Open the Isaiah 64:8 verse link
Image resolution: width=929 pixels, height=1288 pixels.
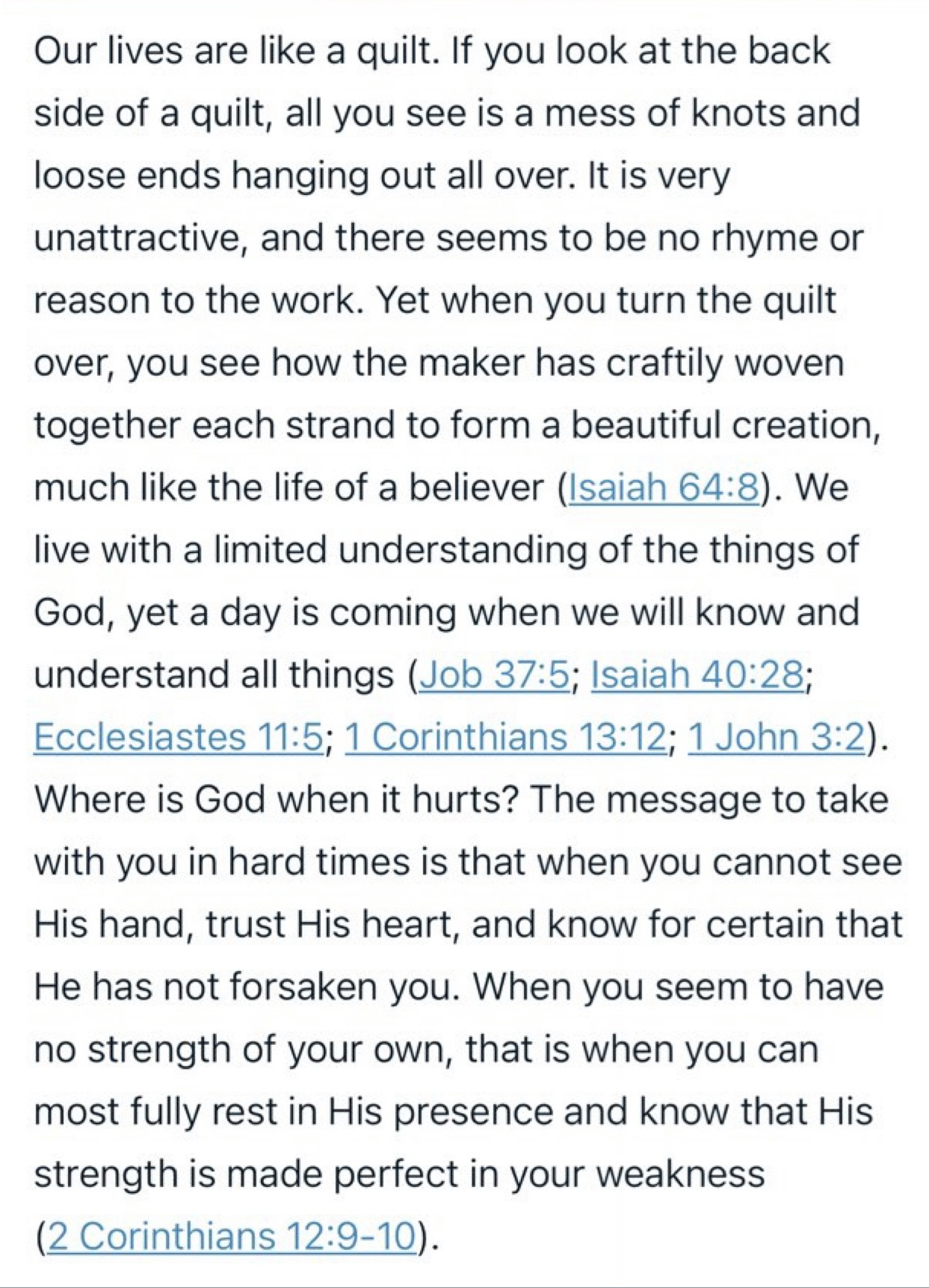point(664,488)
